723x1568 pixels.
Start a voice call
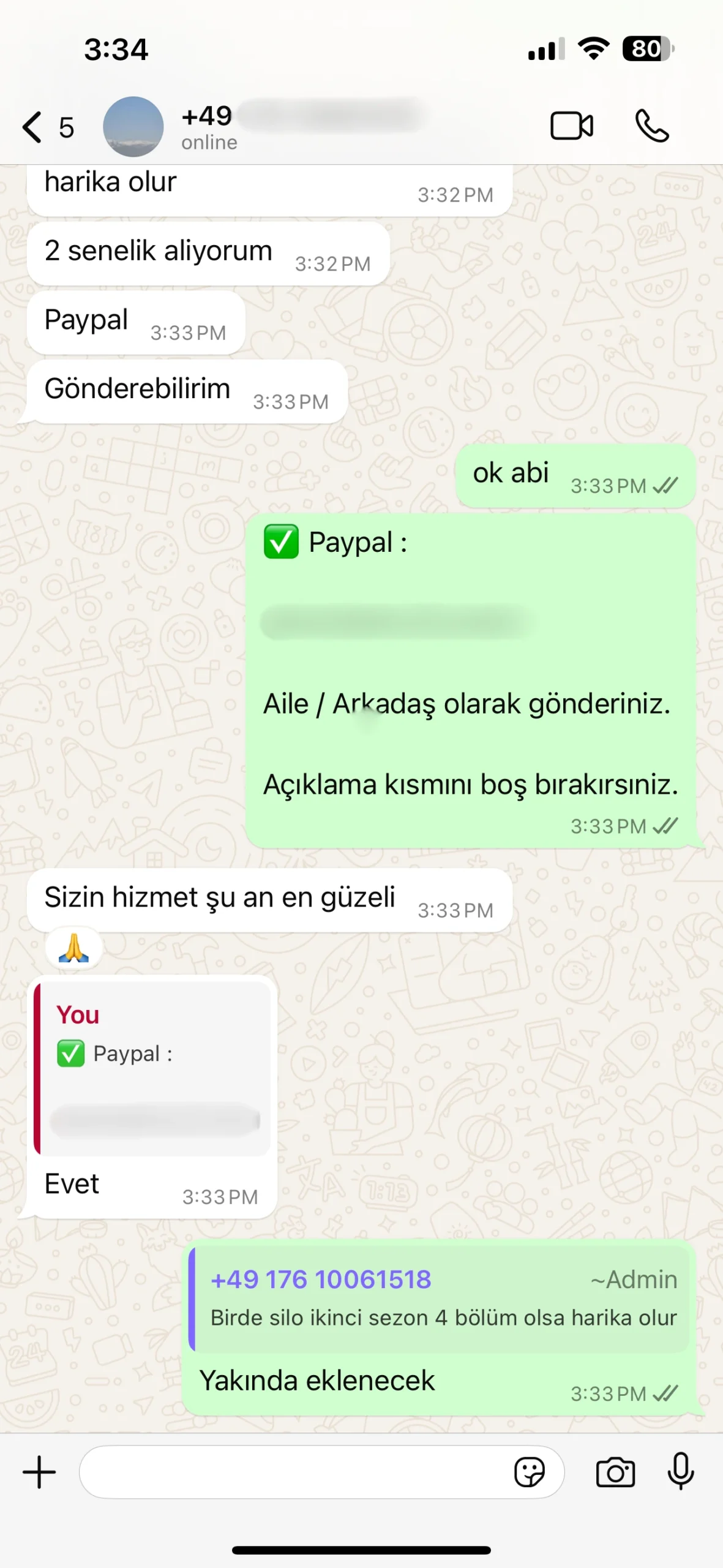click(651, 126)
